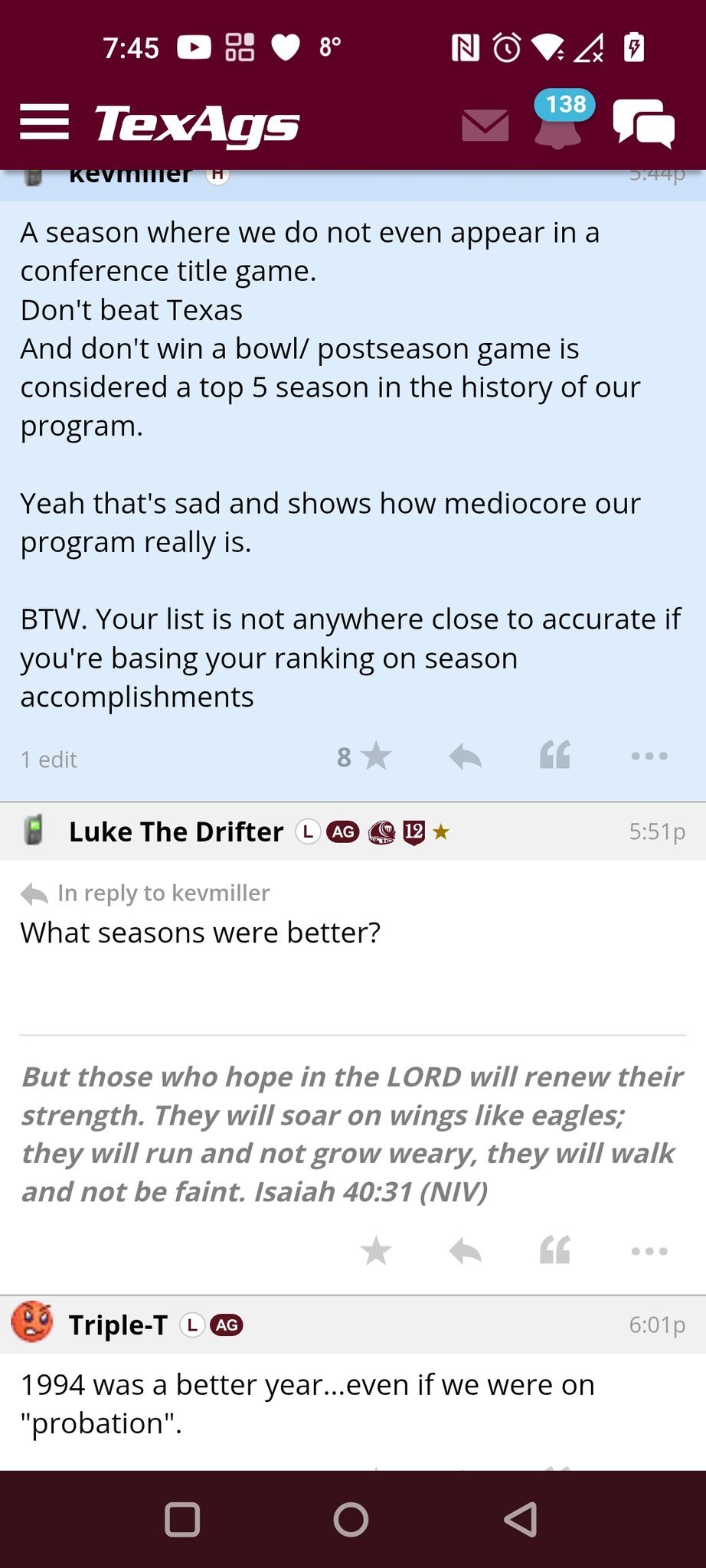
Task: Go back with the system back button
Action: (x=521, y=1520)
